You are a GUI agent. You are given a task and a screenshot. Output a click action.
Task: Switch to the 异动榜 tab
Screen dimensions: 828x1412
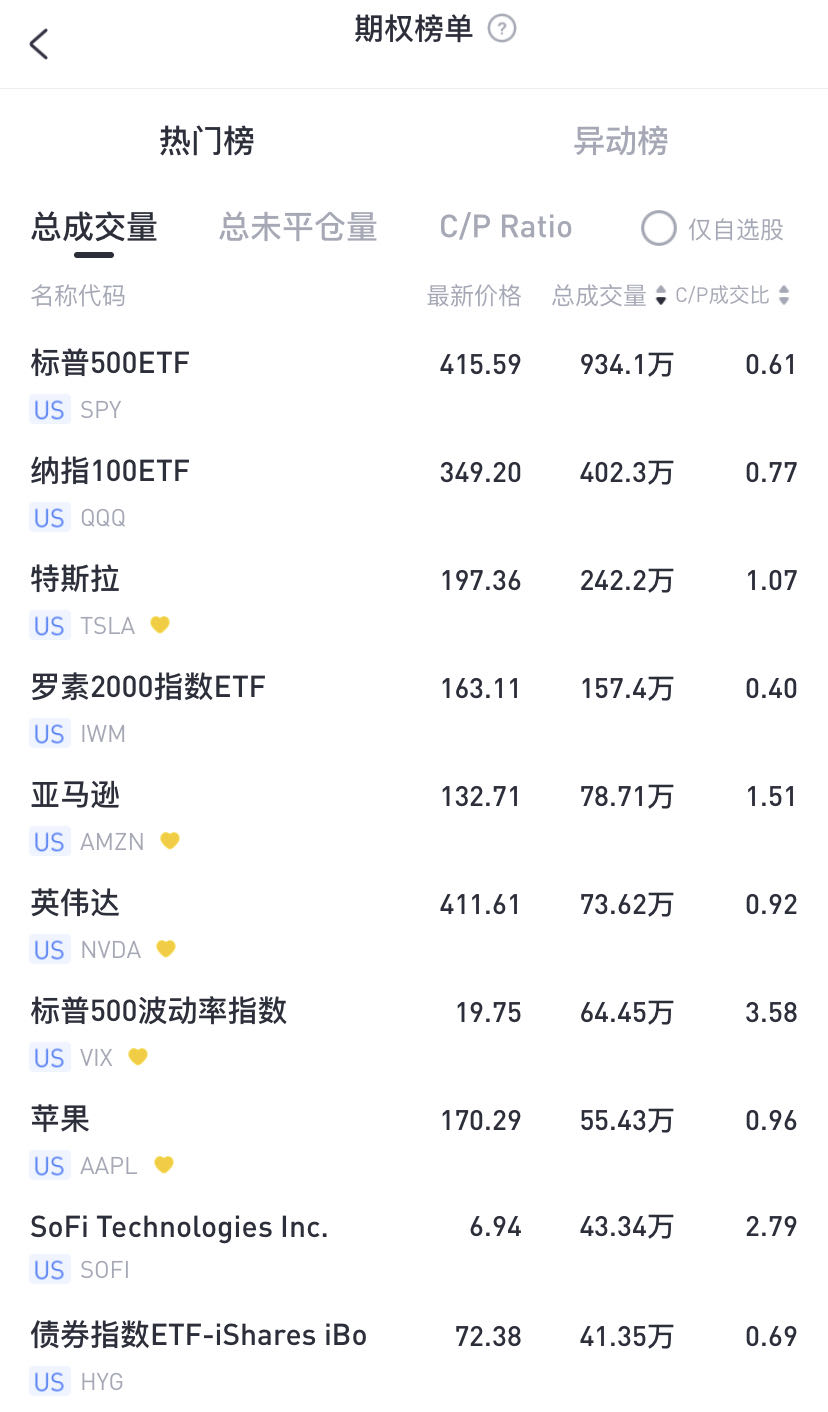620,141
